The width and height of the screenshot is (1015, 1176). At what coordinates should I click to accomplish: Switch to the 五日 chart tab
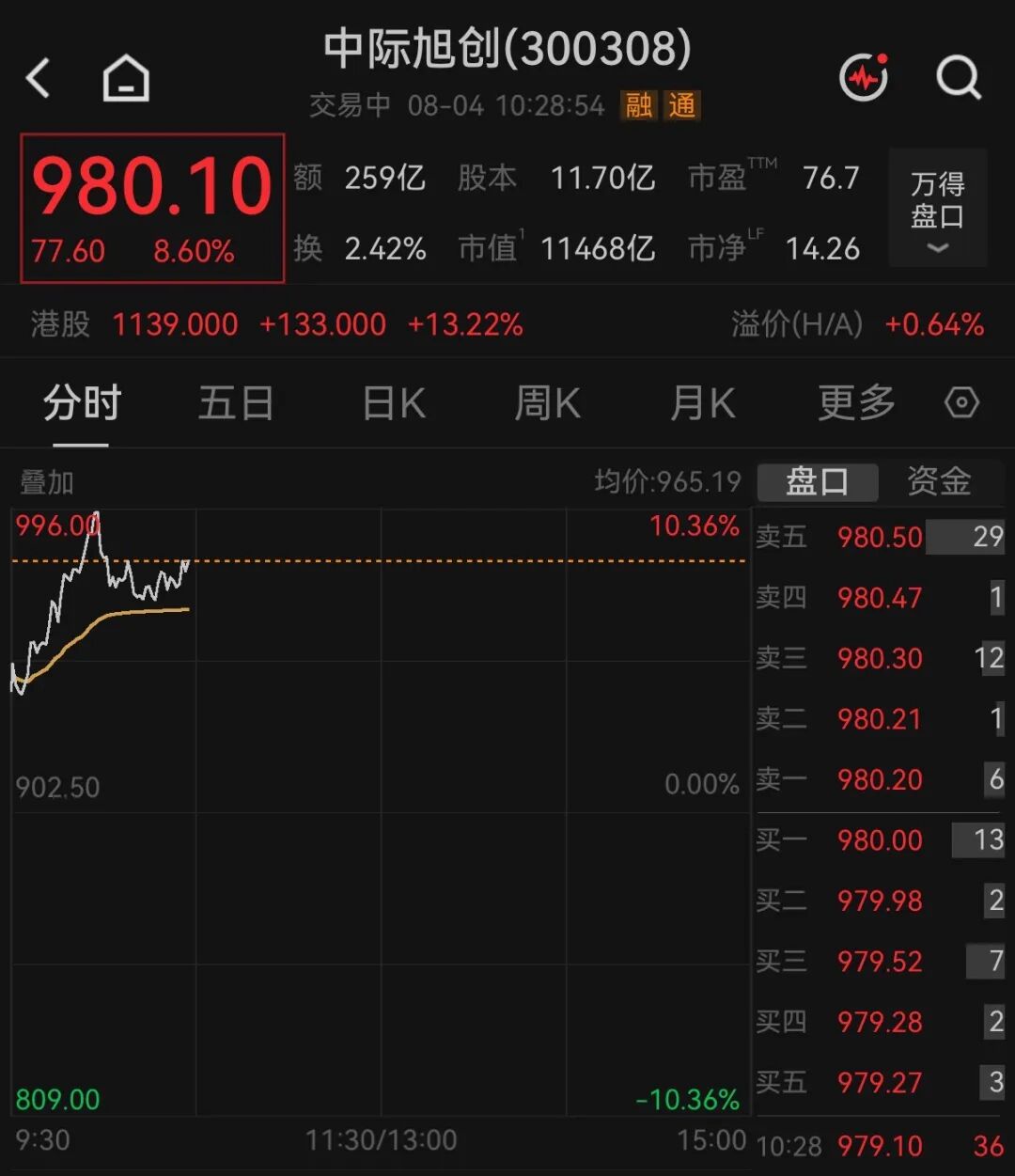[x=236, y=403]
